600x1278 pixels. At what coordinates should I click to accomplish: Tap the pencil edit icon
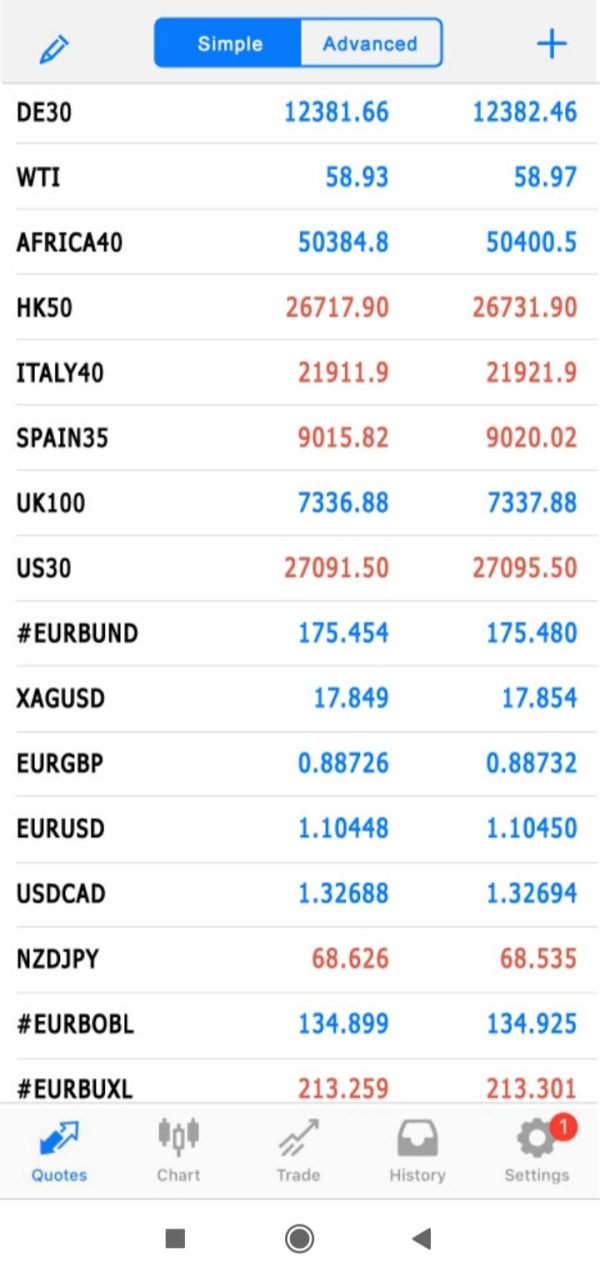coord(54,47)
